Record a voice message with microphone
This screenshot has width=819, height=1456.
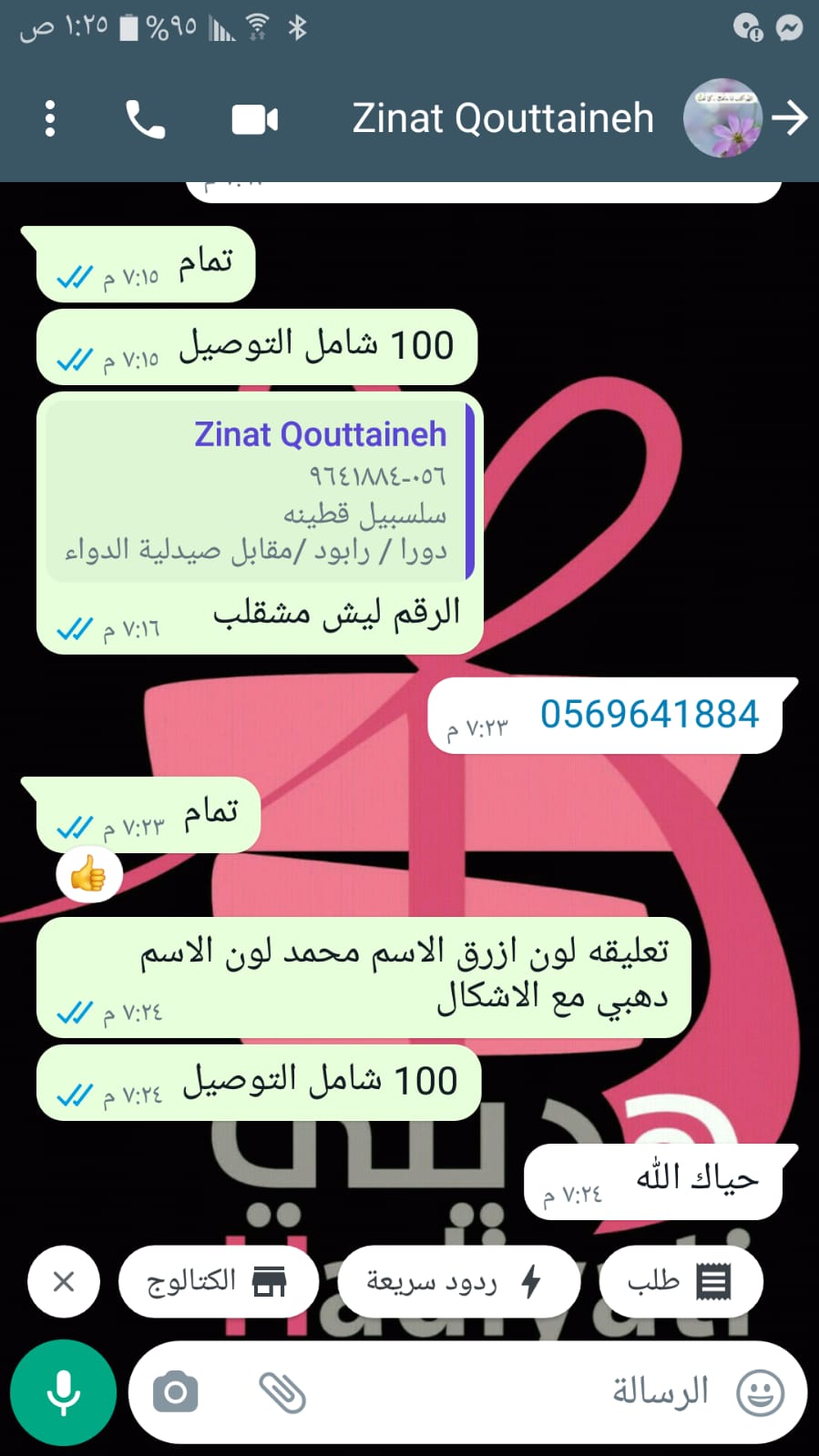pos(63,1392)
